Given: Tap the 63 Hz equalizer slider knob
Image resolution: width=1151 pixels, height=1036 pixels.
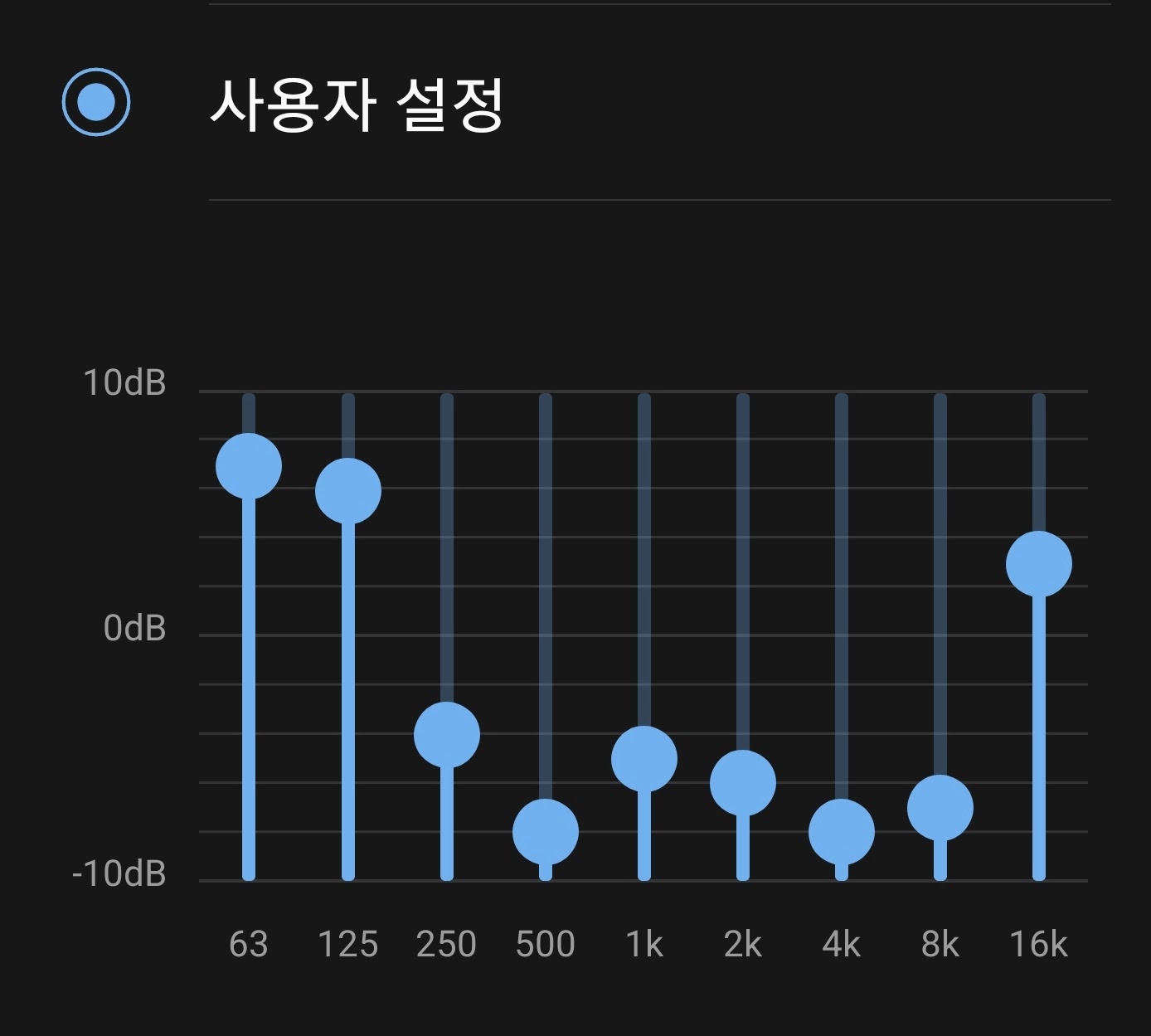Looking at the screenshot, I should point(249,466).
